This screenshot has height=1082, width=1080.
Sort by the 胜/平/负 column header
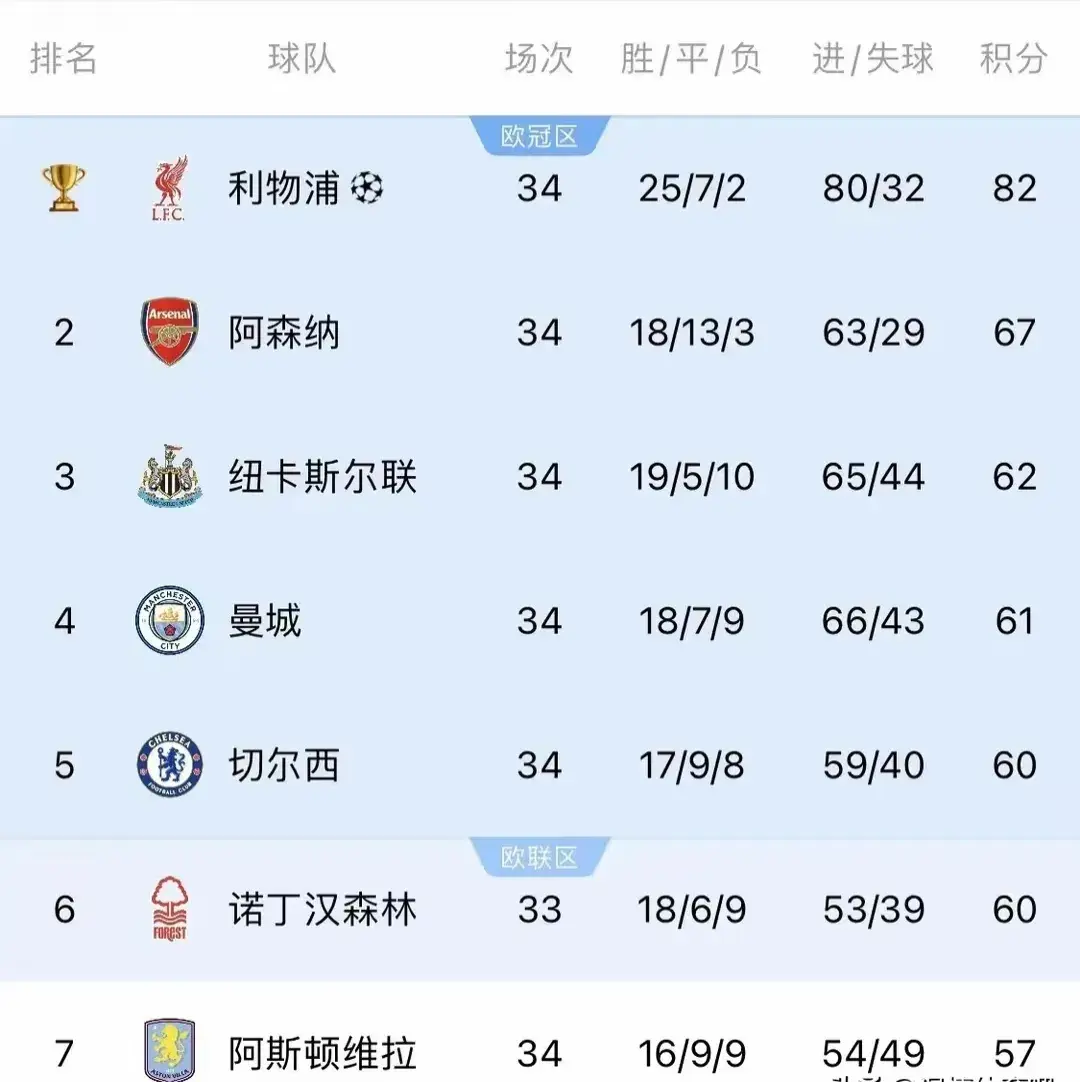692,59
